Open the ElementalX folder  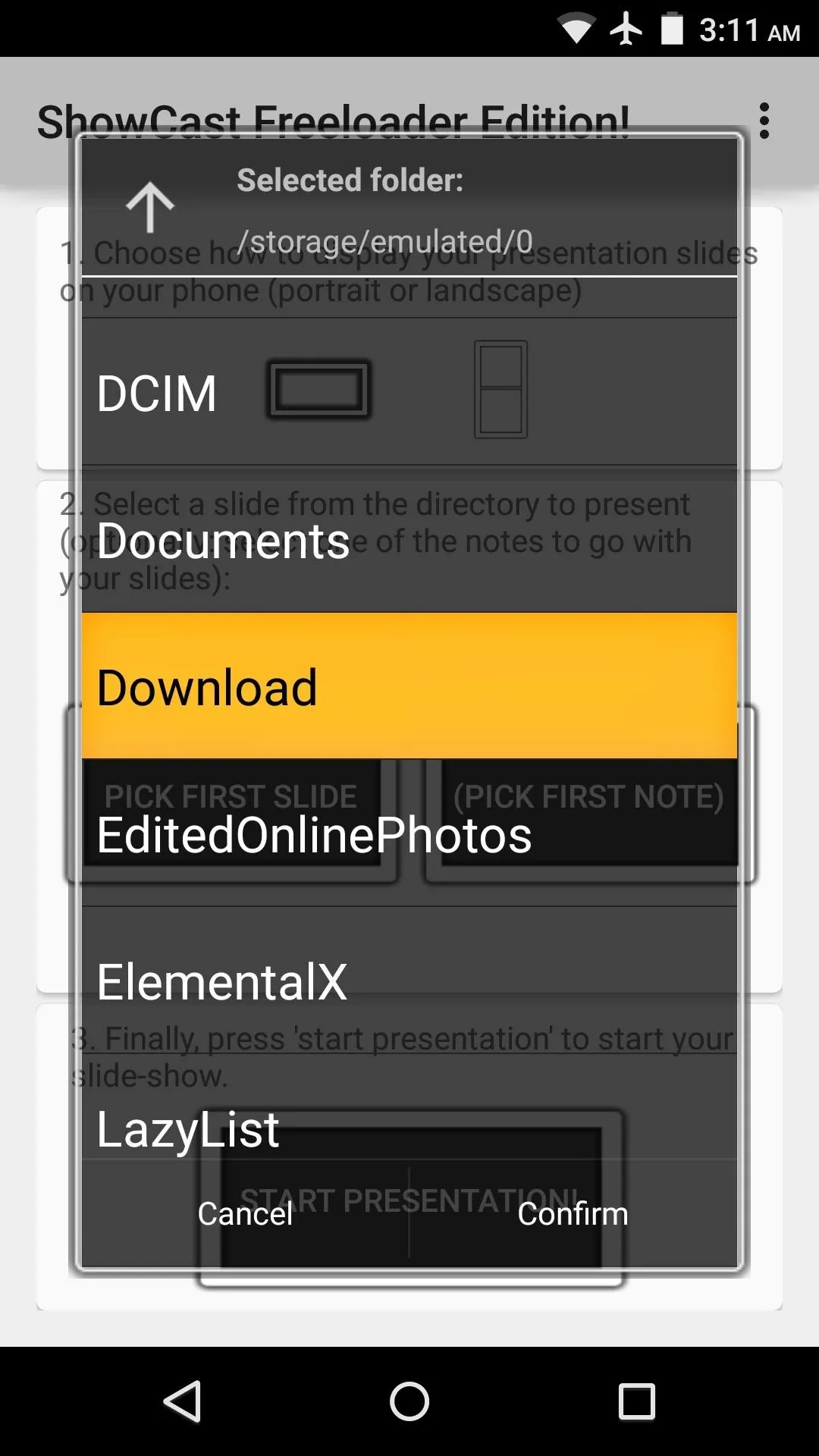point(409,980)
